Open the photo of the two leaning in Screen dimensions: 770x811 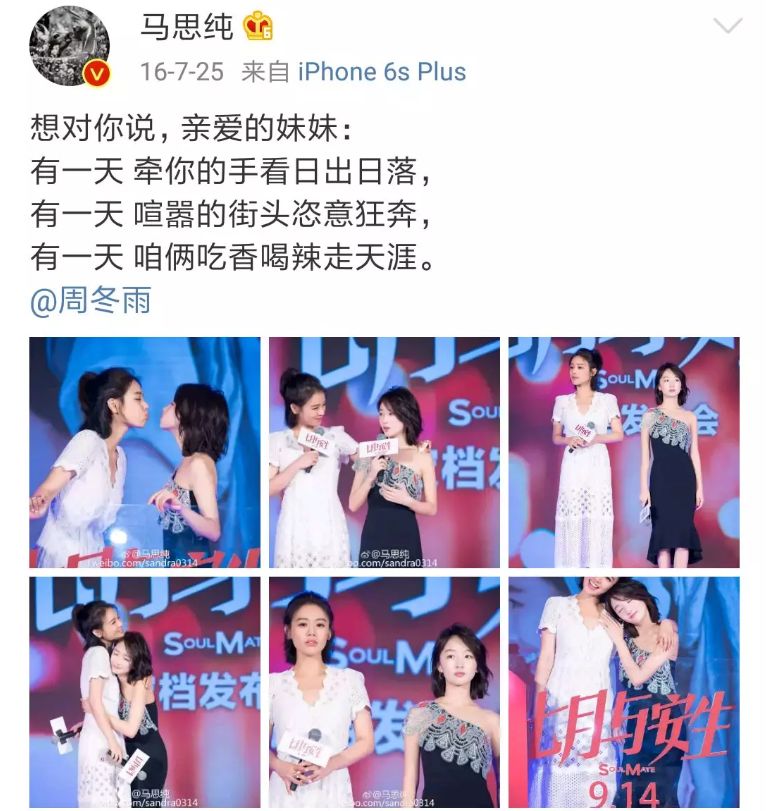pos(145,452)
